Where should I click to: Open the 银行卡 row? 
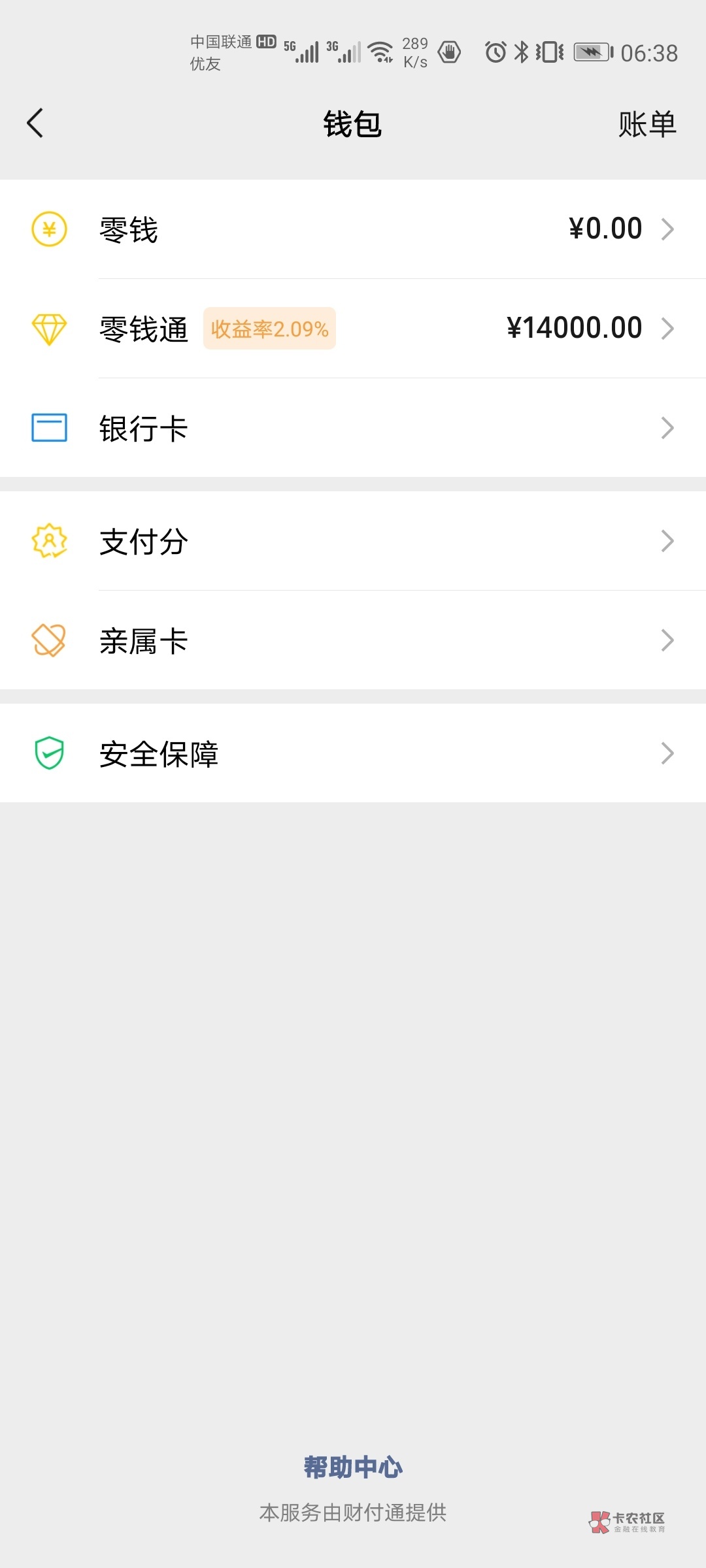(x=353, y=428)
